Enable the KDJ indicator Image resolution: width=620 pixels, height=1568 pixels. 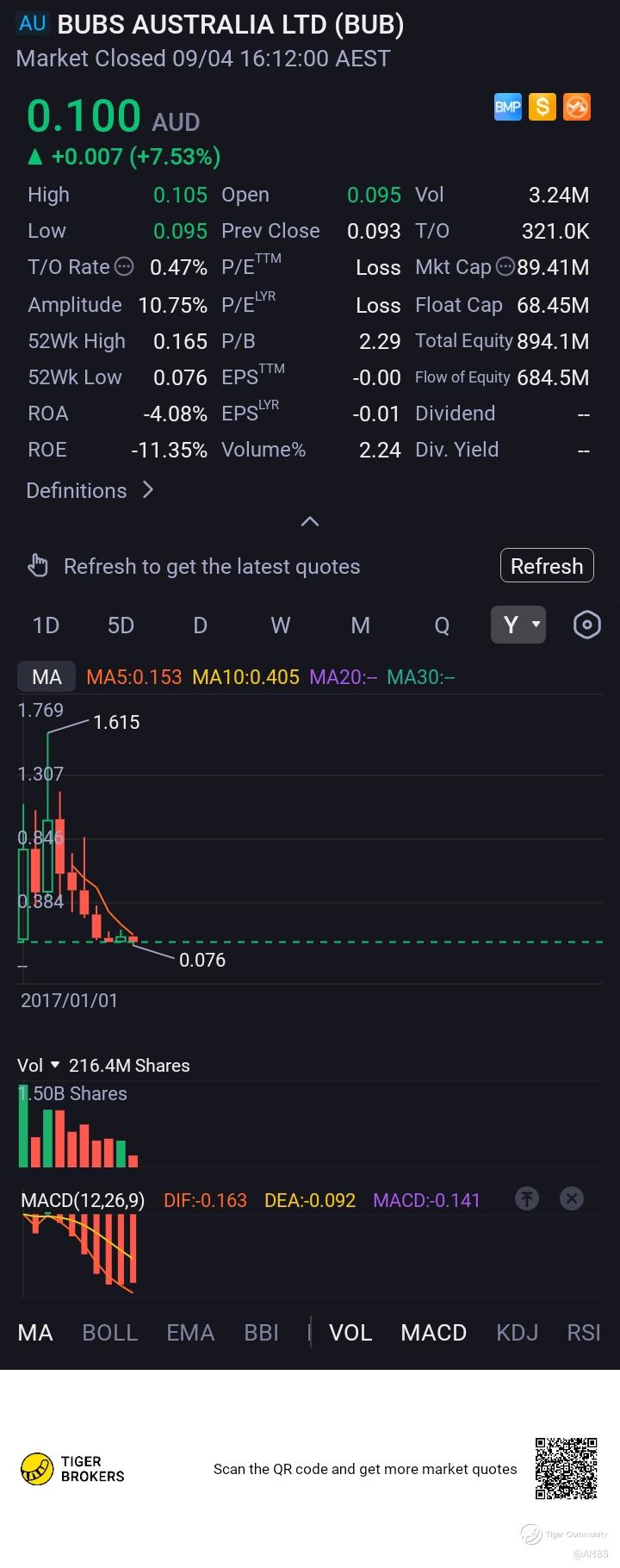[518, 1333]
